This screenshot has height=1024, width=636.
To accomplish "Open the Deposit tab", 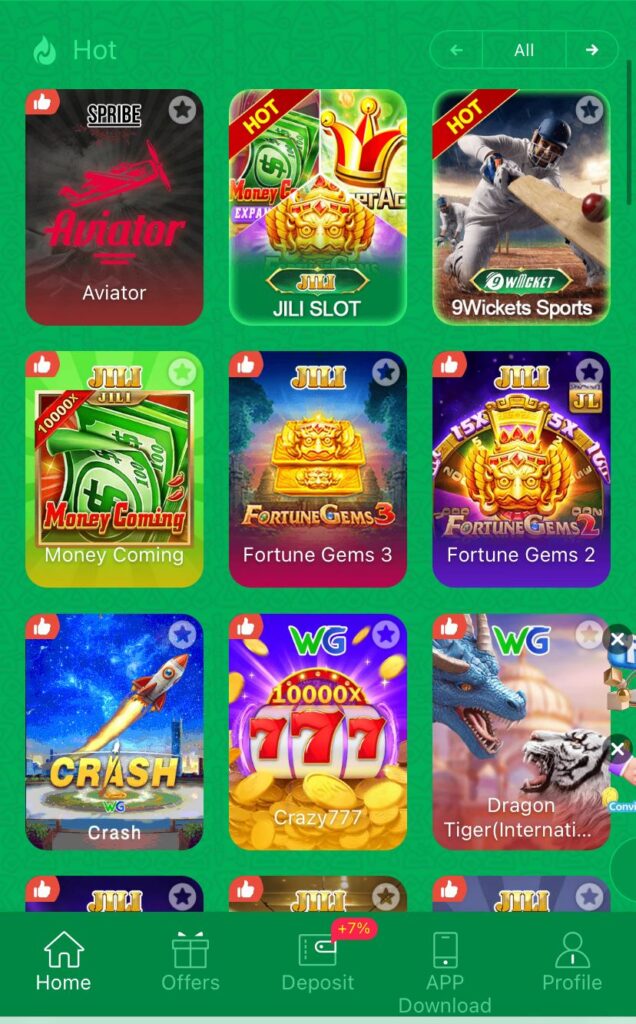I will tap(317, 962).
